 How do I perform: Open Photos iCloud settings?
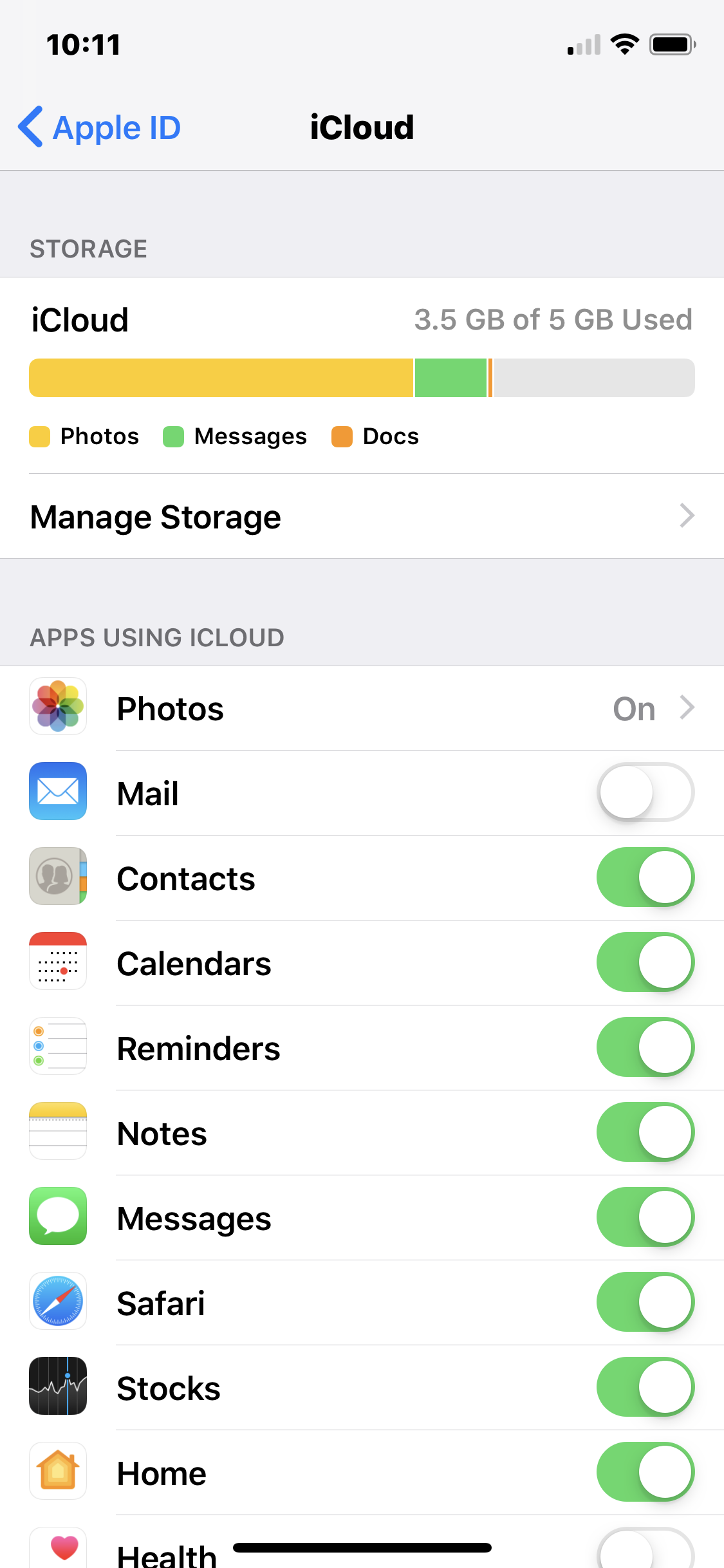362,708
